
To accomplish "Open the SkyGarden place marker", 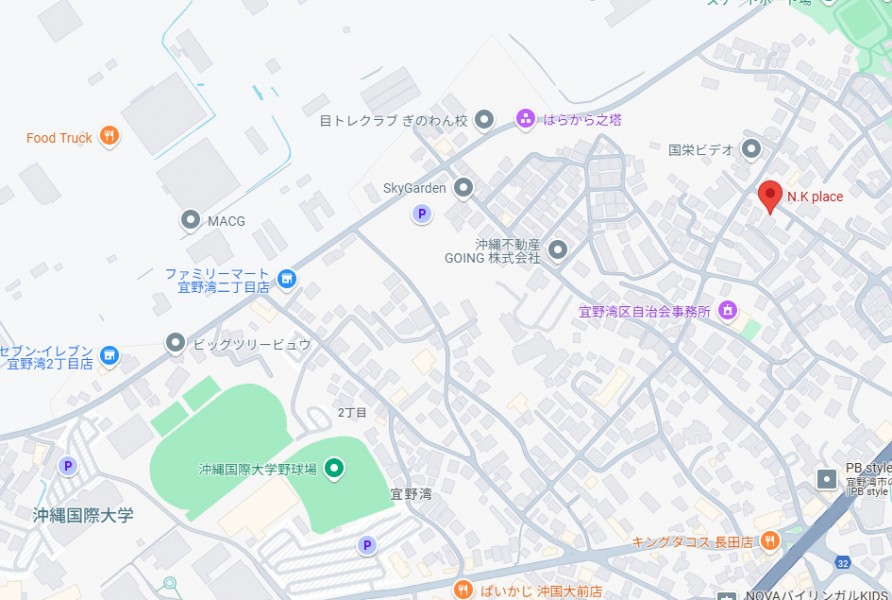I will (463, 188).
